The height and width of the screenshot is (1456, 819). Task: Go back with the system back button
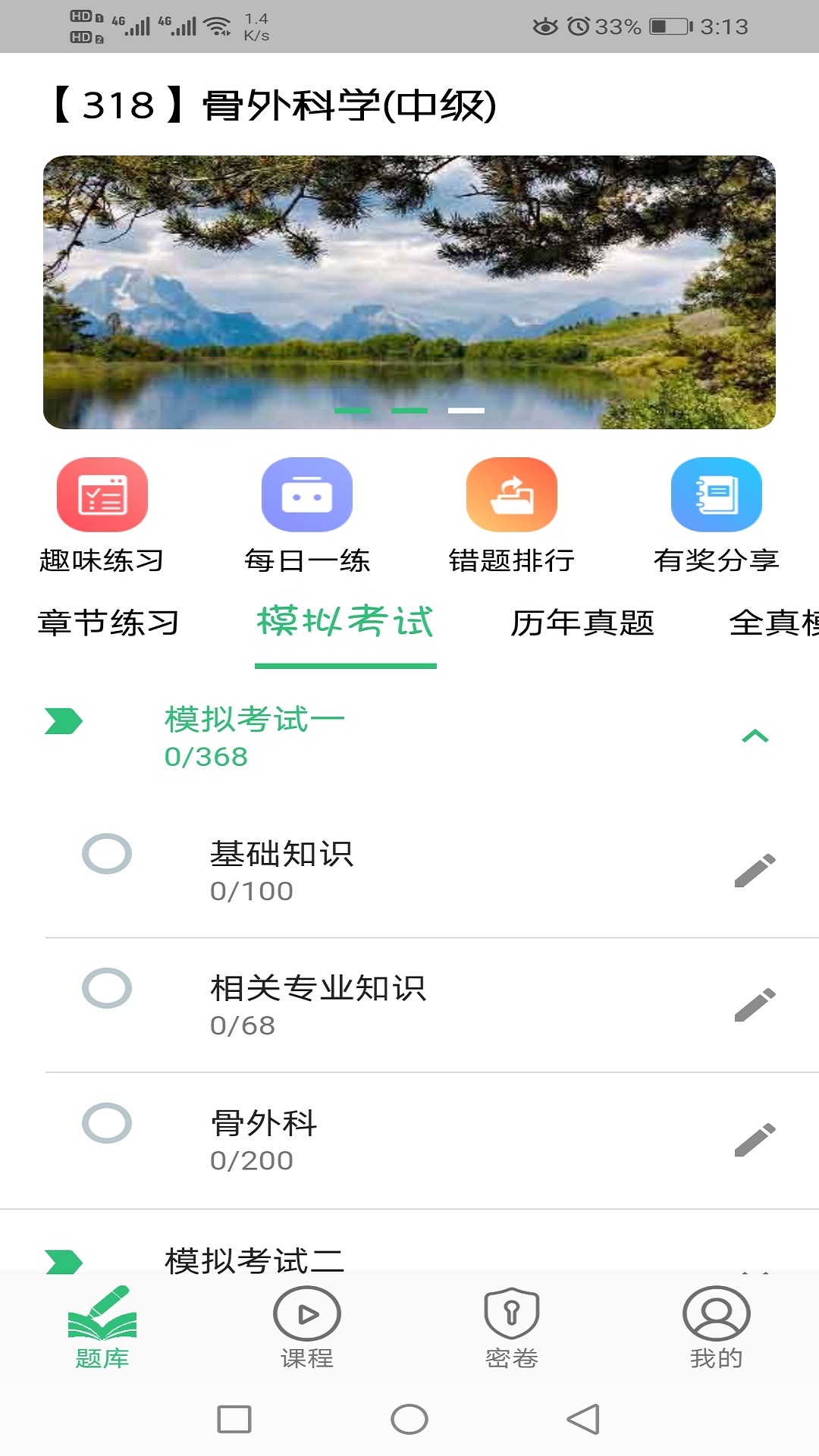click(583, 1419)
